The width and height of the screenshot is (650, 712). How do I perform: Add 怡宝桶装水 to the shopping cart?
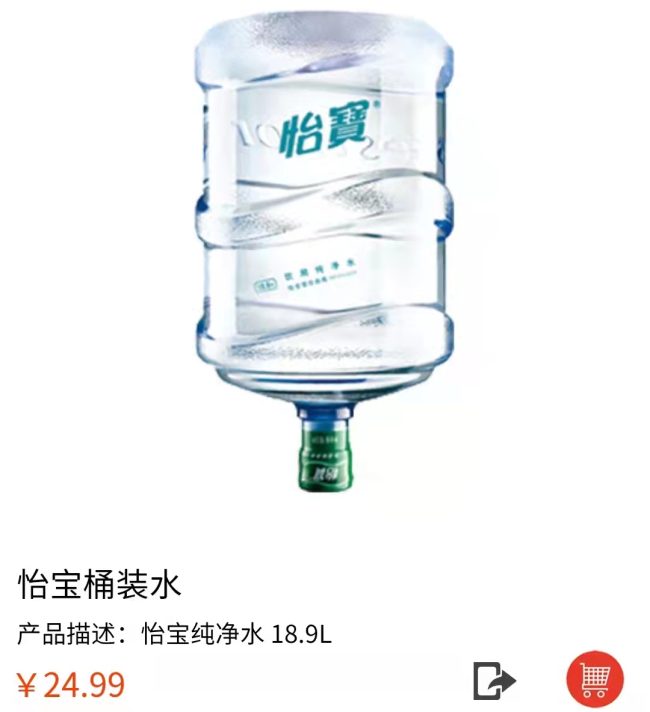(x=595, y=680)
